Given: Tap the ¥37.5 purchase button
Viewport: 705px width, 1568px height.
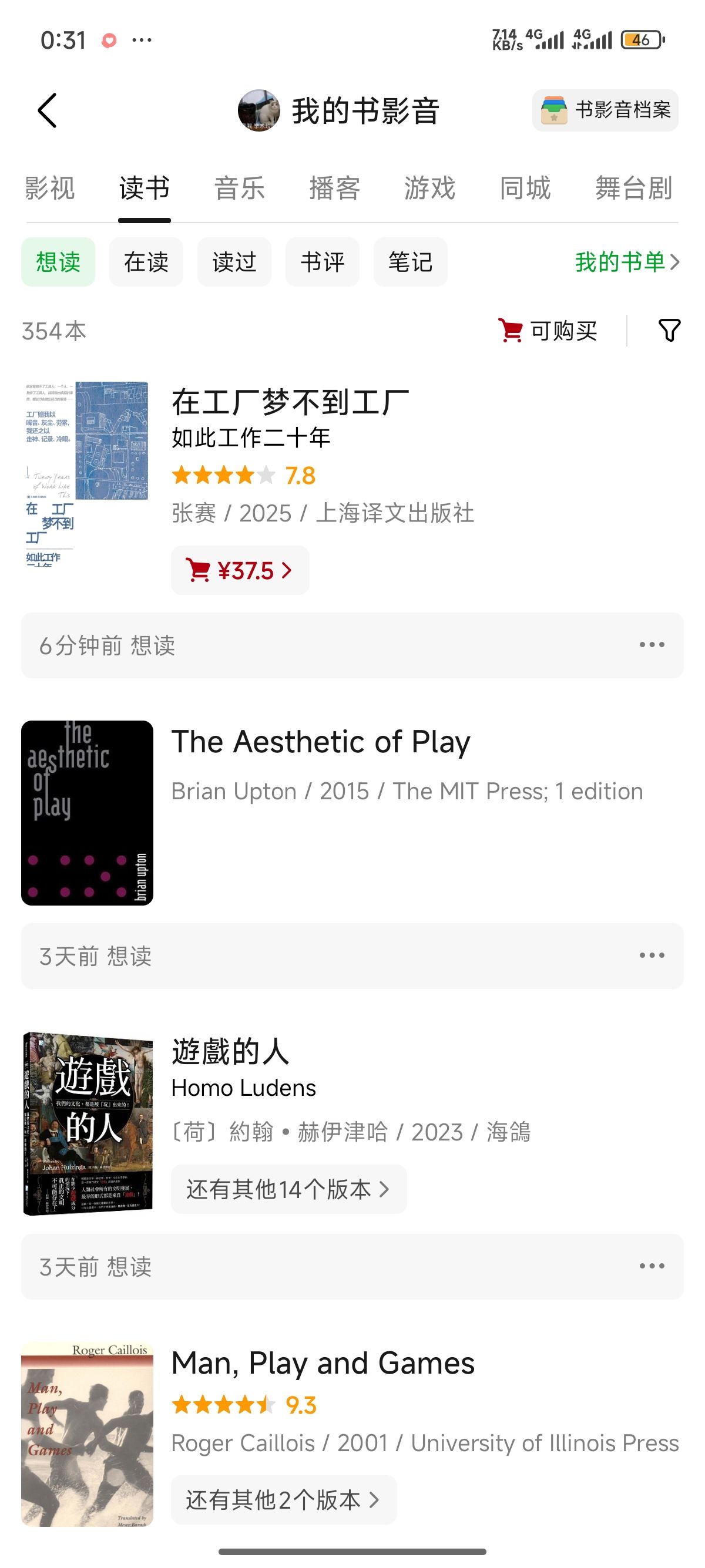Looking at the screenshot, I should (x=240, y=571).
